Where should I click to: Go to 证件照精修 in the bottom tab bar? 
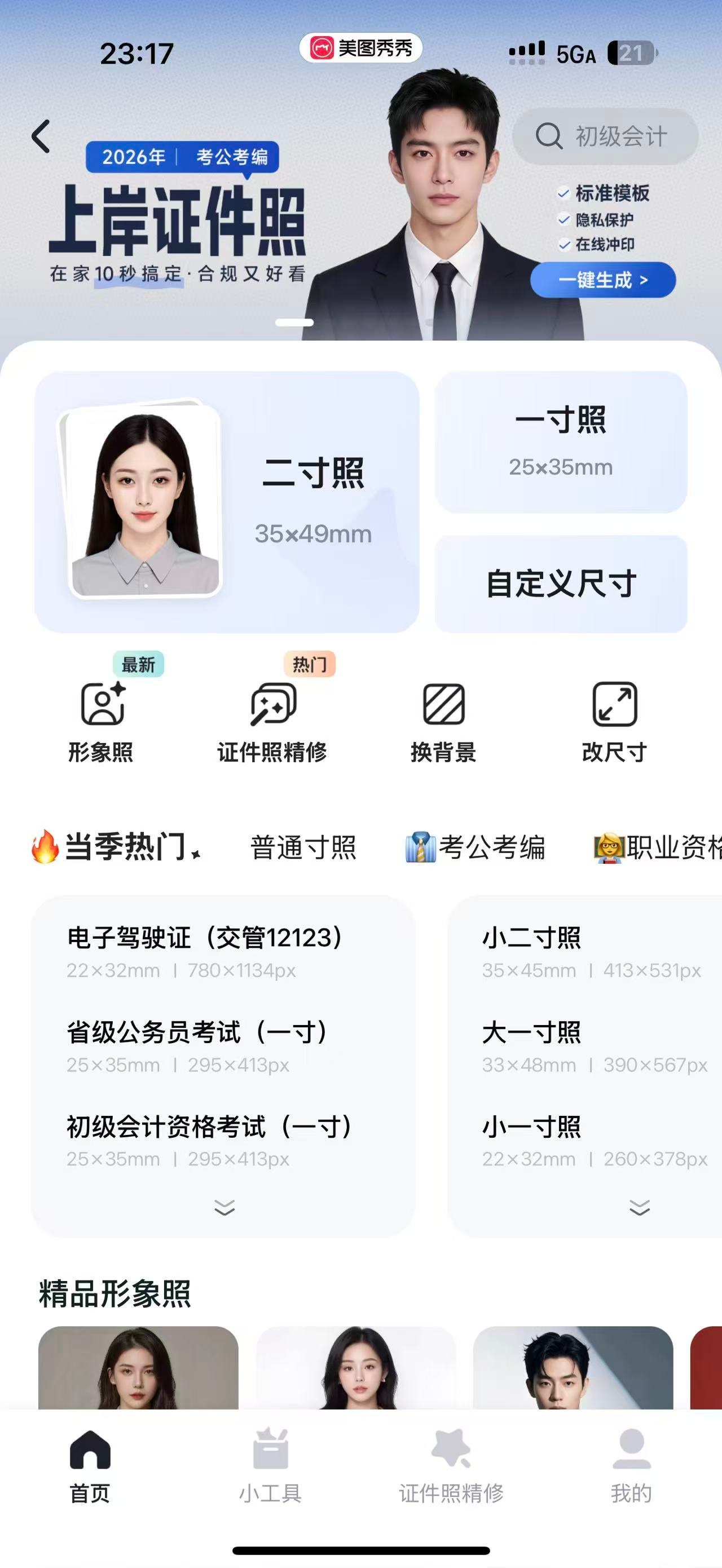click(451, 1467)
